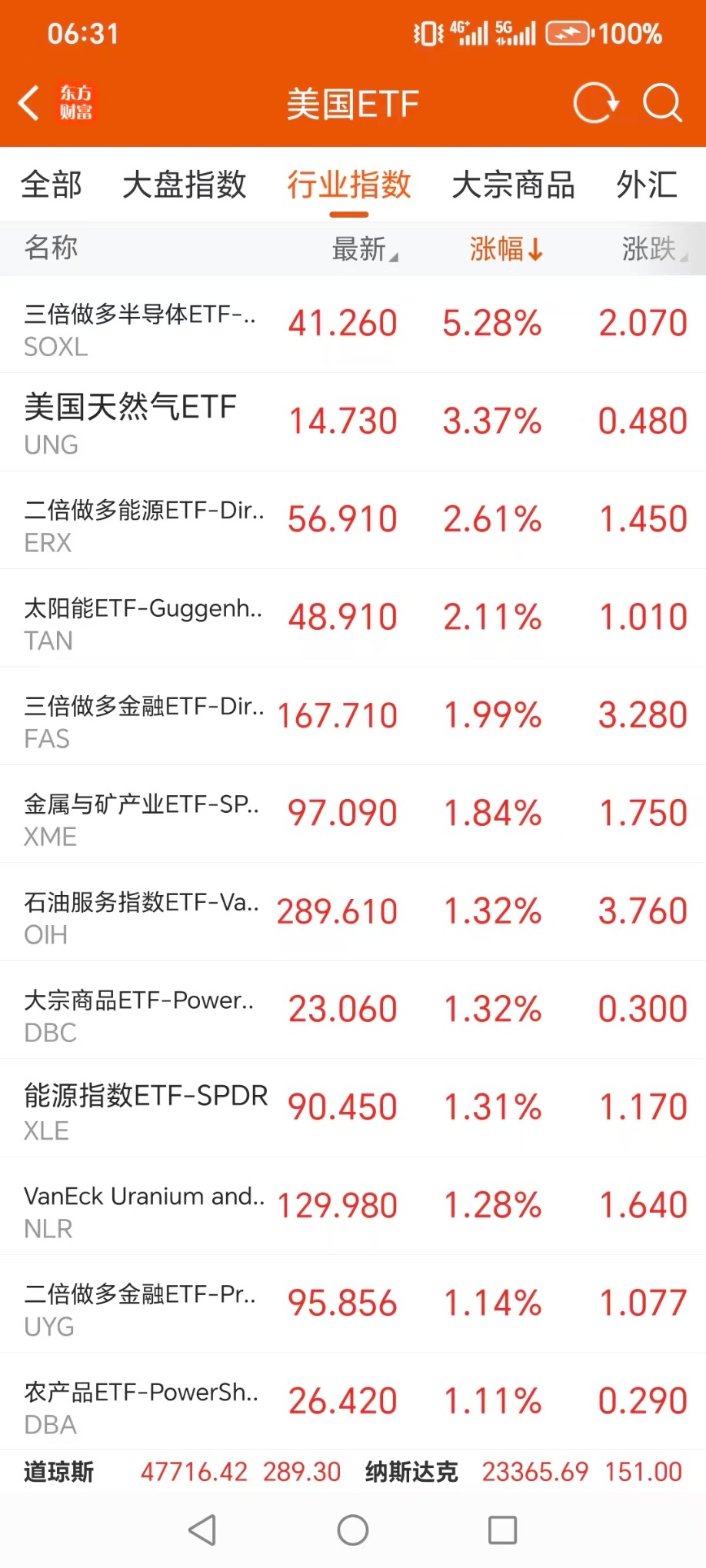The height and width of the screenshot is (1568, 706).
Task: Toggle sorting by 涨幅
Action: [x=505, y=249]
